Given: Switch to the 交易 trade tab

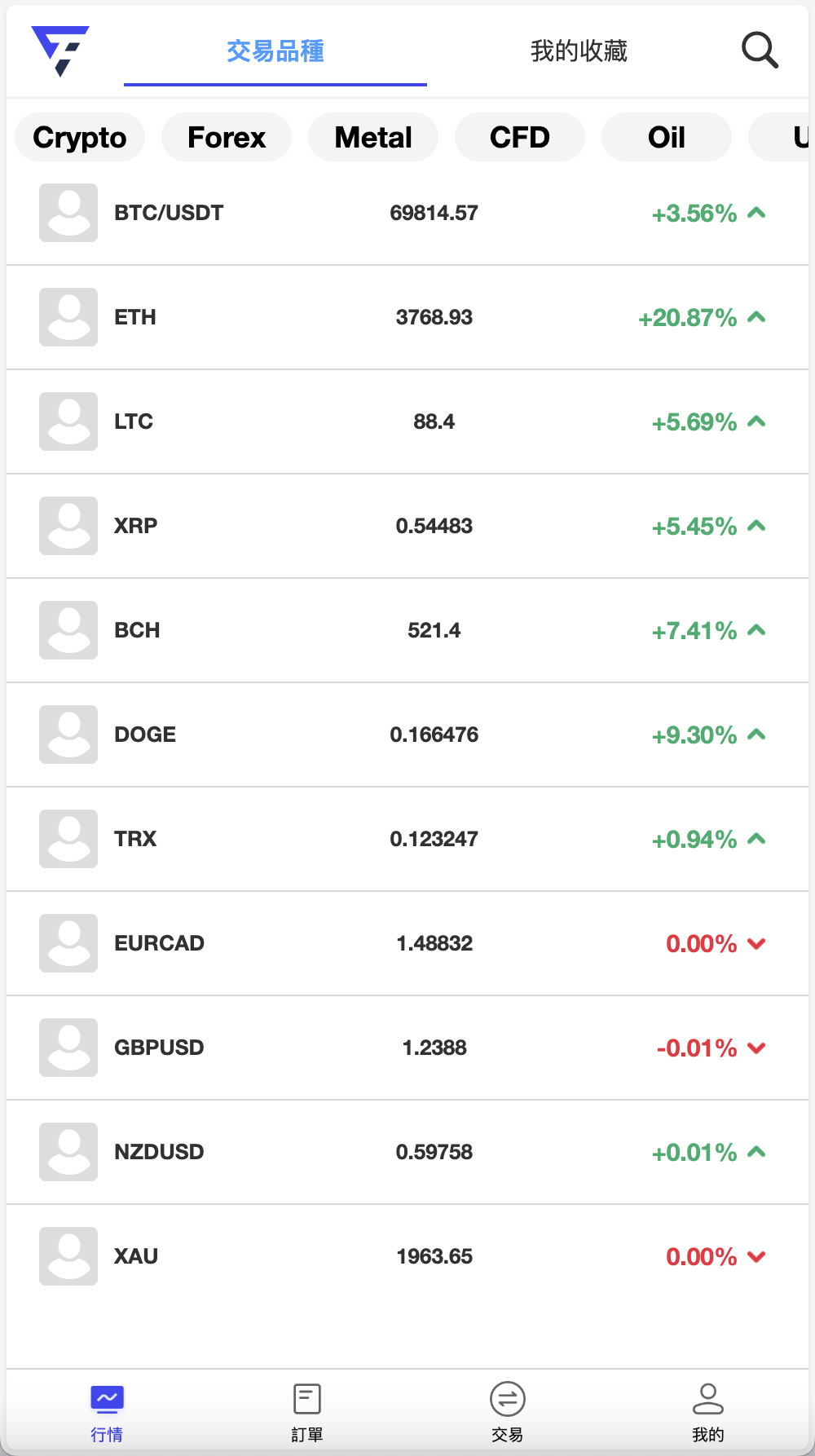Looking at the screenshot, I should tap(508, 1412).
